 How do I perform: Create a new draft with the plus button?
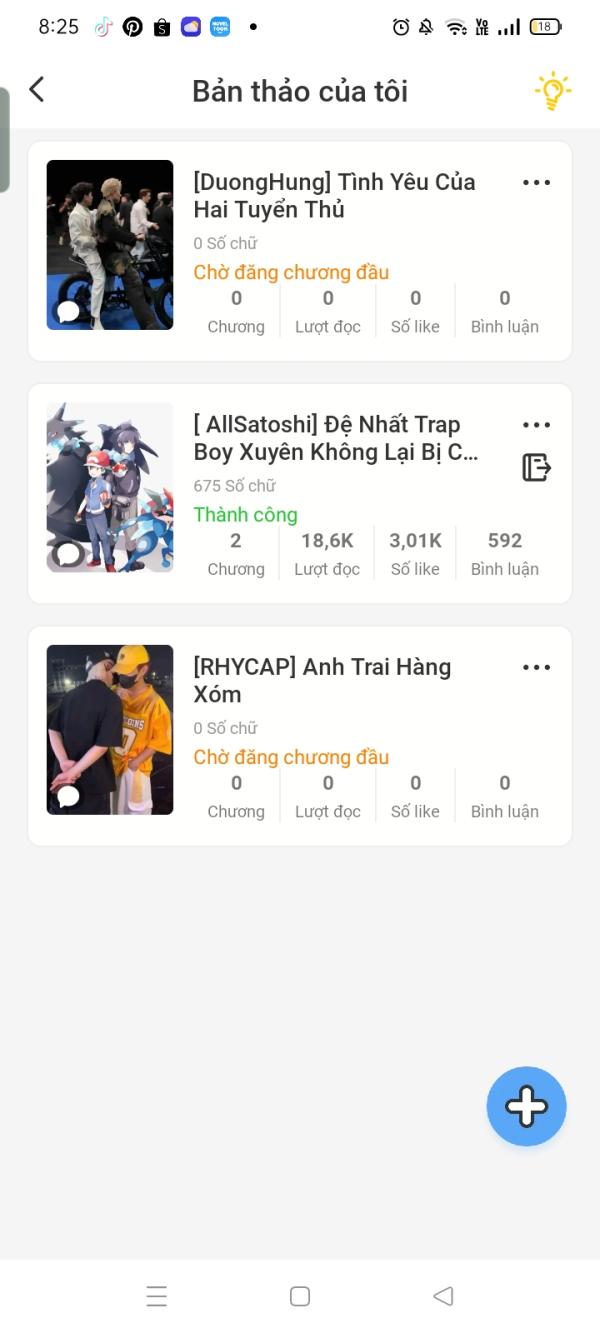pyautogui.click(x=526, y=1106)
